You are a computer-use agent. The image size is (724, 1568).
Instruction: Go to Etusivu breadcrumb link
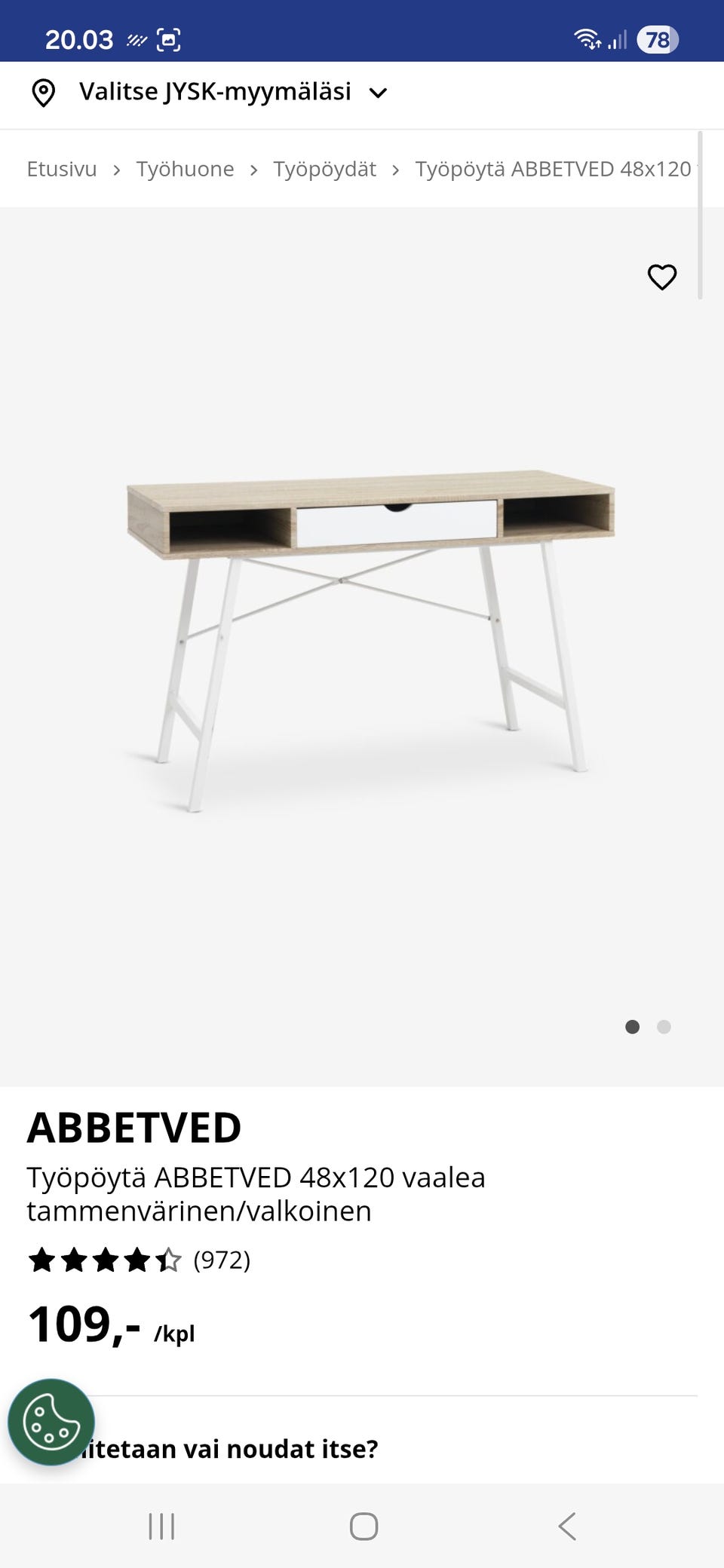pyautogui.click(x=62, y=169)
